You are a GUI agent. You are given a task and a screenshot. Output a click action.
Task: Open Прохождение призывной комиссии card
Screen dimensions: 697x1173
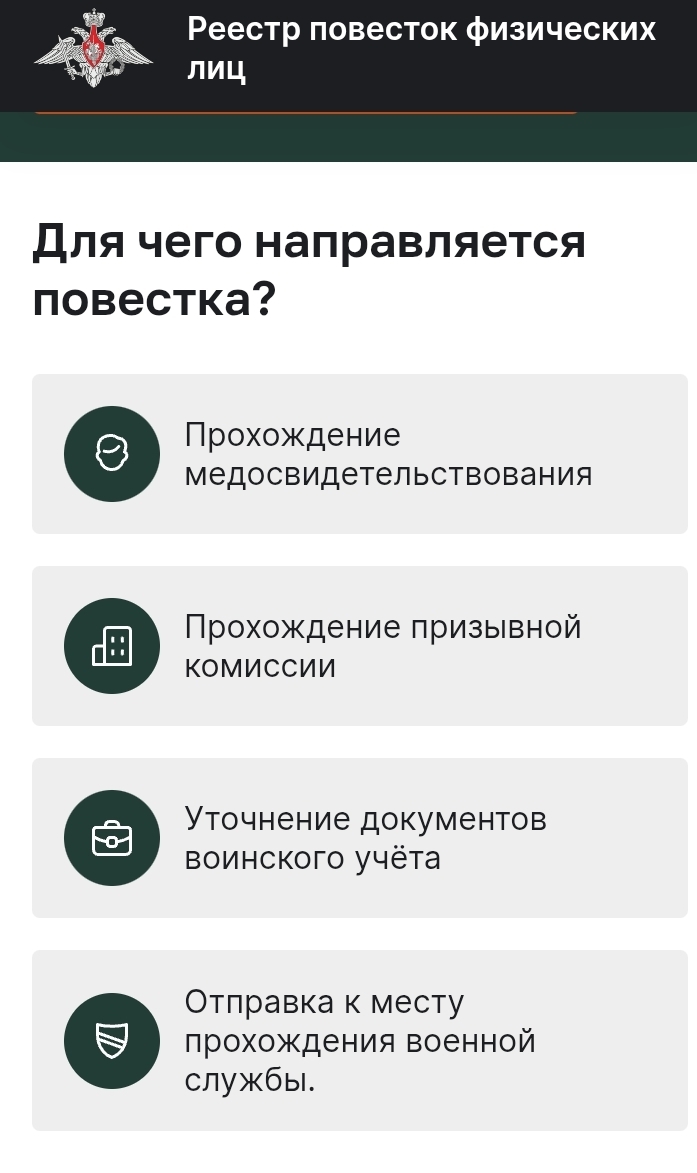360,646
